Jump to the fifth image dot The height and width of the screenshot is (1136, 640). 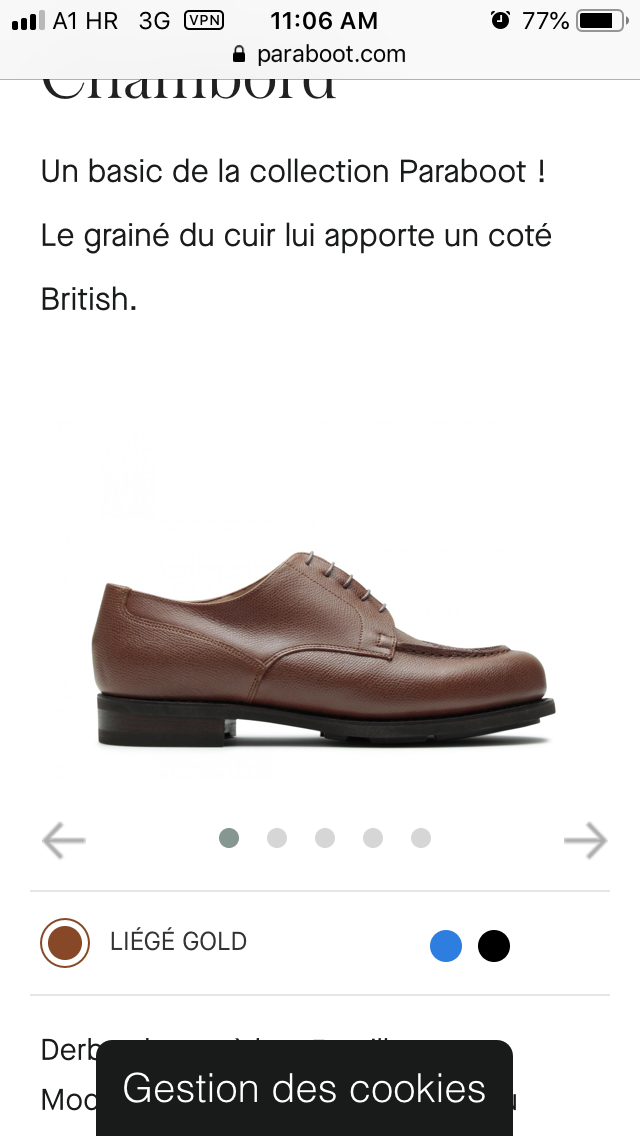421,838
